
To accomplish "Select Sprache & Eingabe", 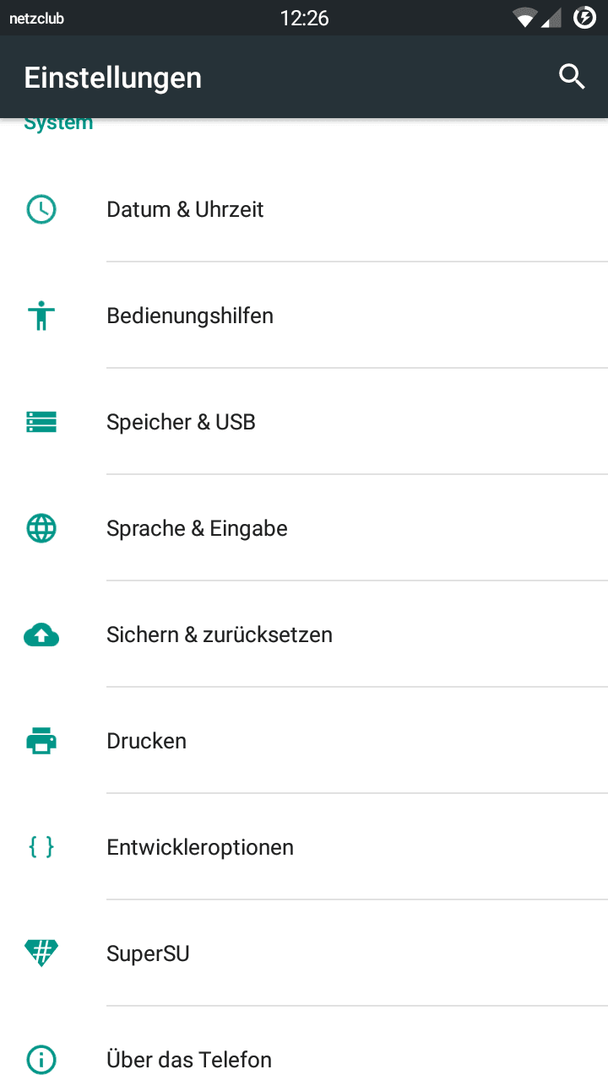I will pyautogui.click(x=304, y=528).
